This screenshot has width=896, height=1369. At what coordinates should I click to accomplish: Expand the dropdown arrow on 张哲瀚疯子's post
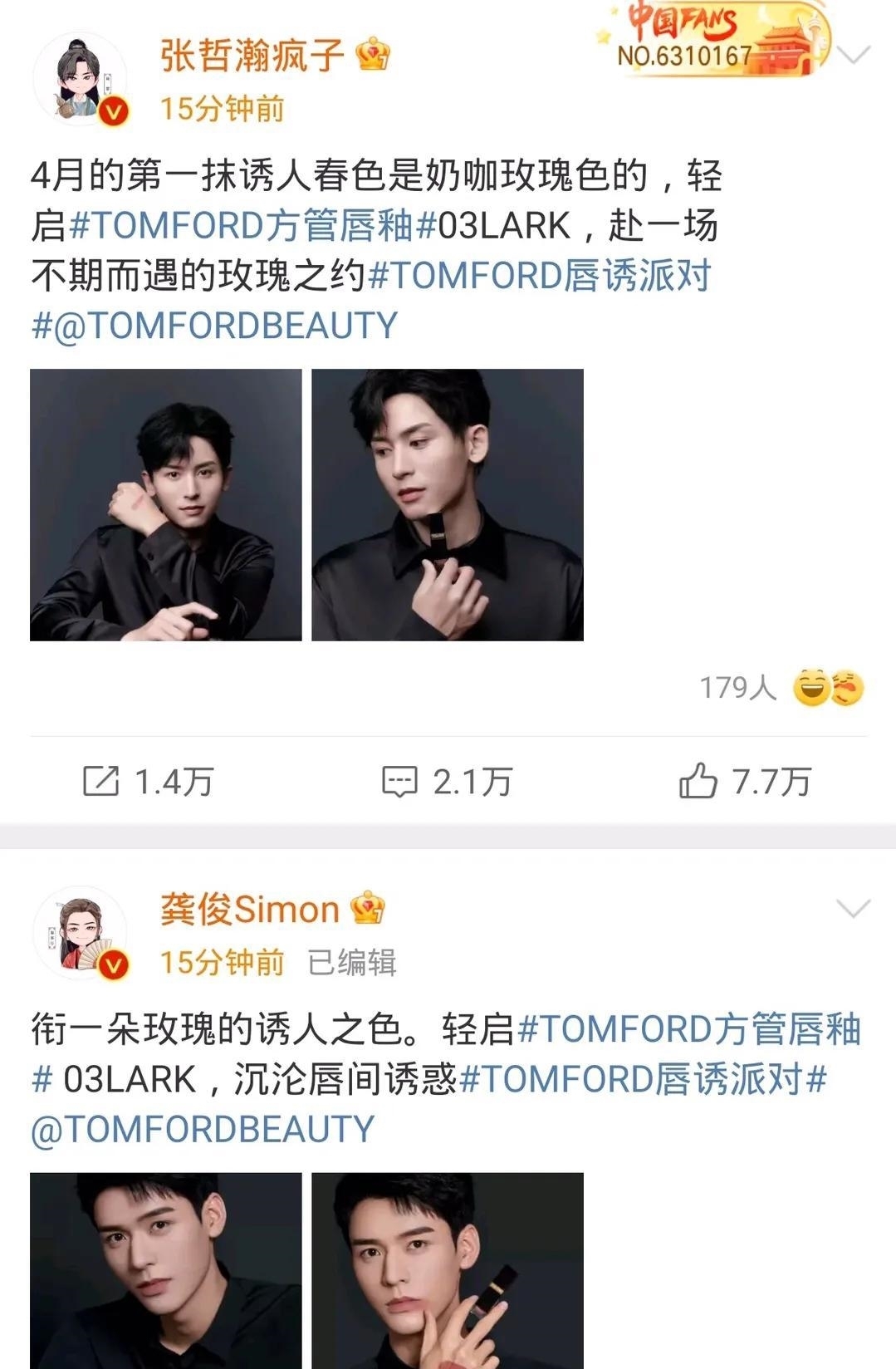(x=854, y=56)
